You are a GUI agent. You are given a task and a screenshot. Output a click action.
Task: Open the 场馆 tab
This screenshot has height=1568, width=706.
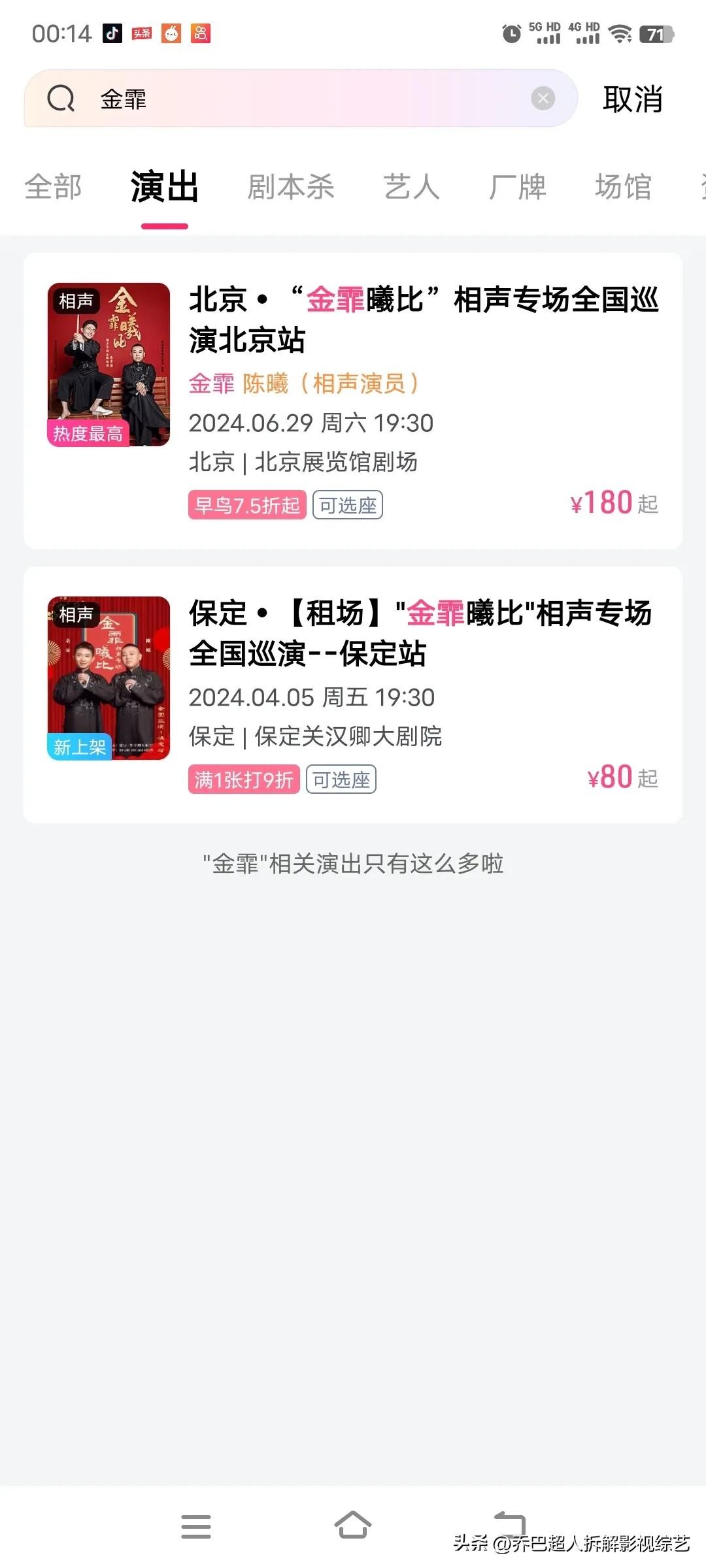(x=623, y=187)
